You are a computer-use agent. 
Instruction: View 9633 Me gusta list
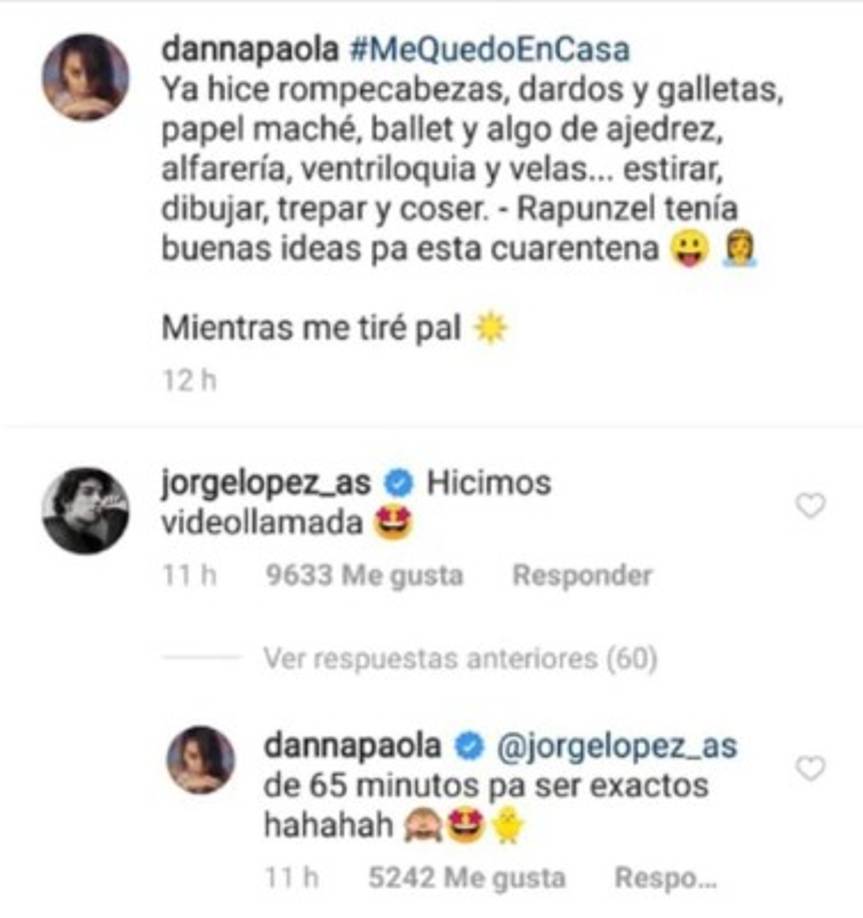366,576
